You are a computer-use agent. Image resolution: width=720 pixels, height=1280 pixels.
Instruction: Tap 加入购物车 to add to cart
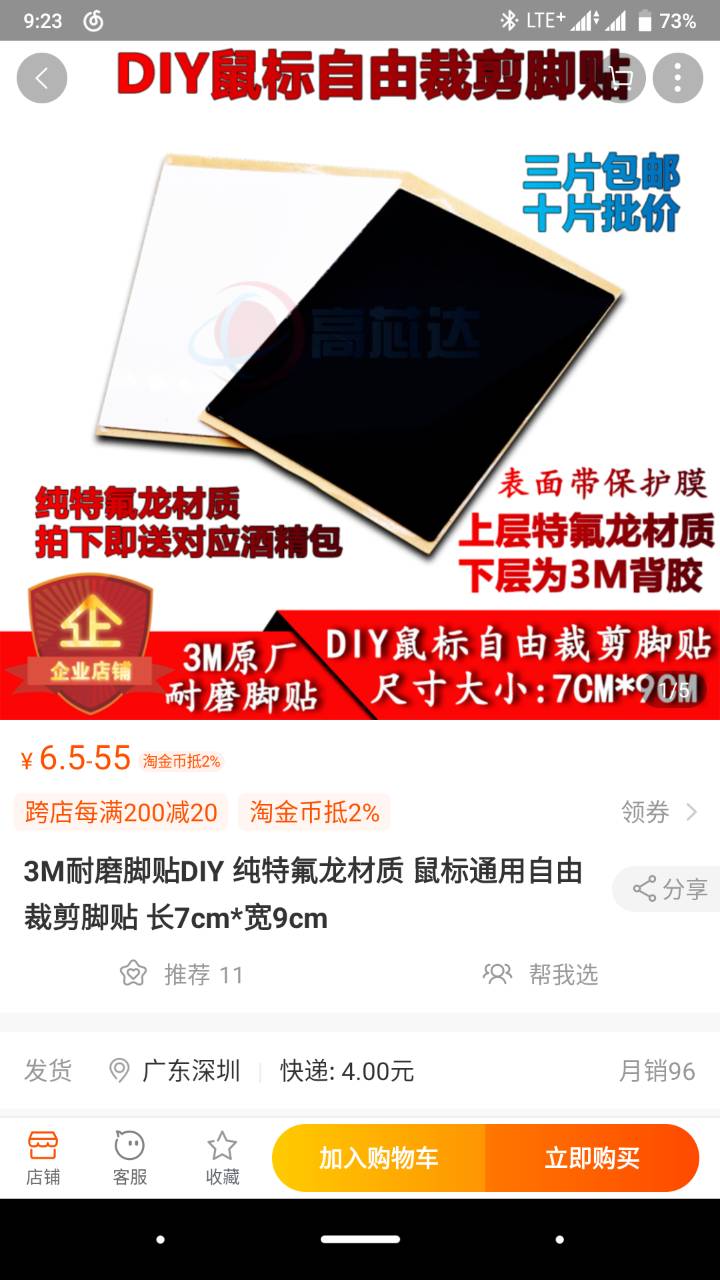pyautogui.click(x=379, y=1158)
